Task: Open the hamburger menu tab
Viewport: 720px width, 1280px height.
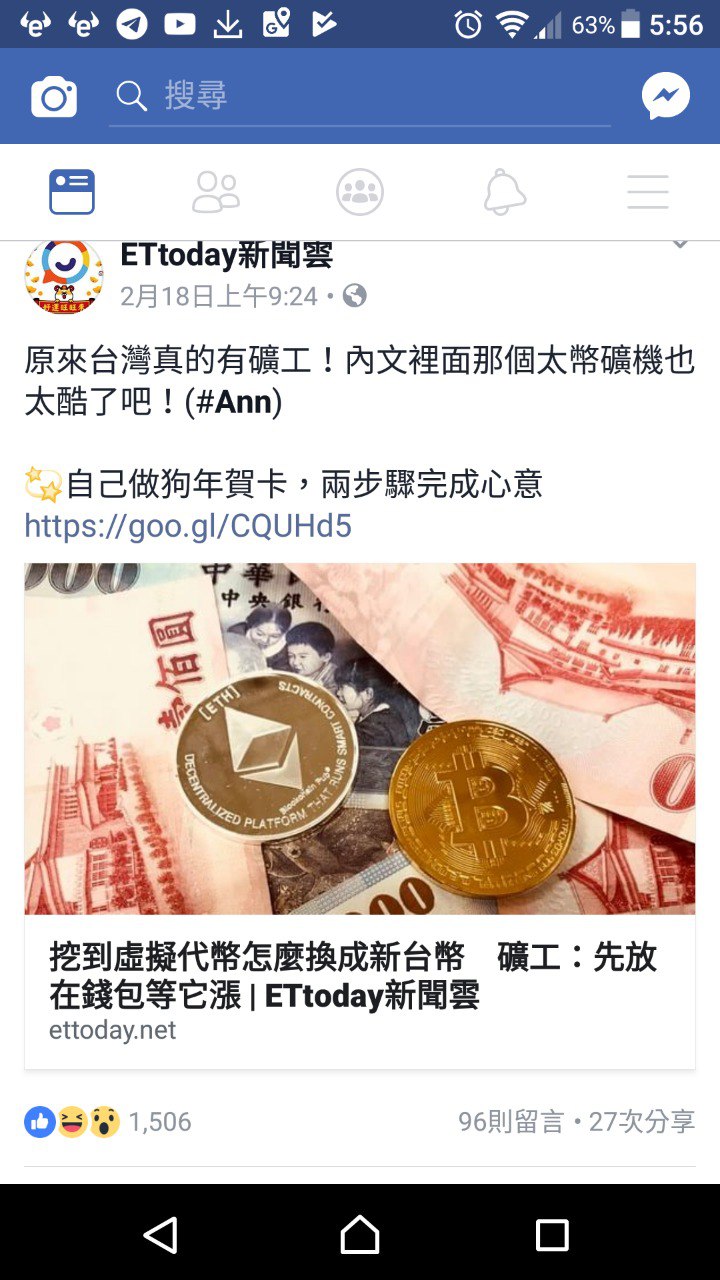Action: coord(648,192)
